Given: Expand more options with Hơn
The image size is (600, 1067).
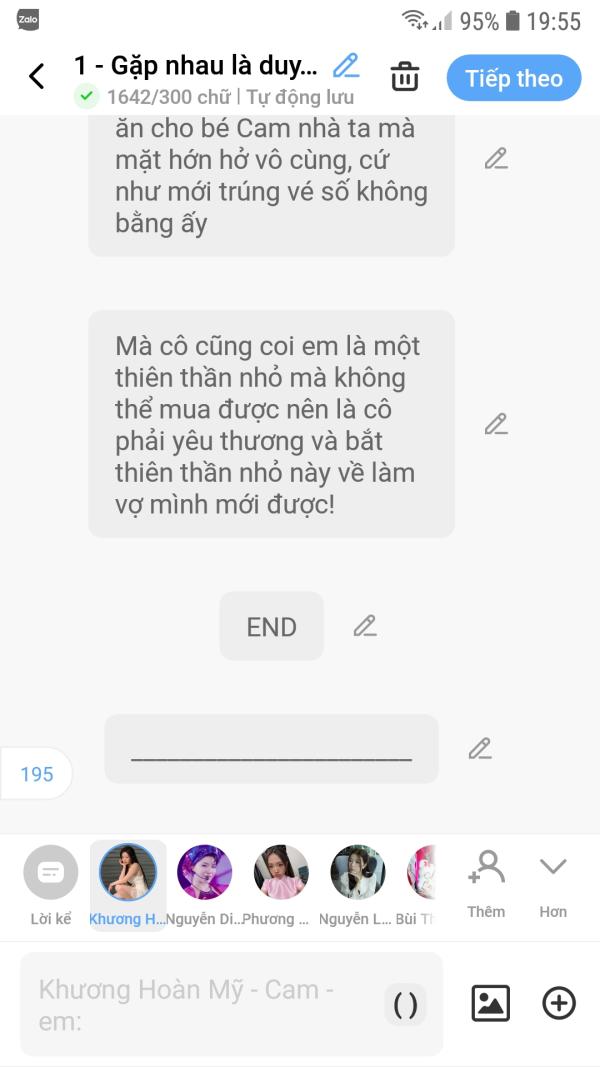Looking at the screenshot, I should point(553,882).
